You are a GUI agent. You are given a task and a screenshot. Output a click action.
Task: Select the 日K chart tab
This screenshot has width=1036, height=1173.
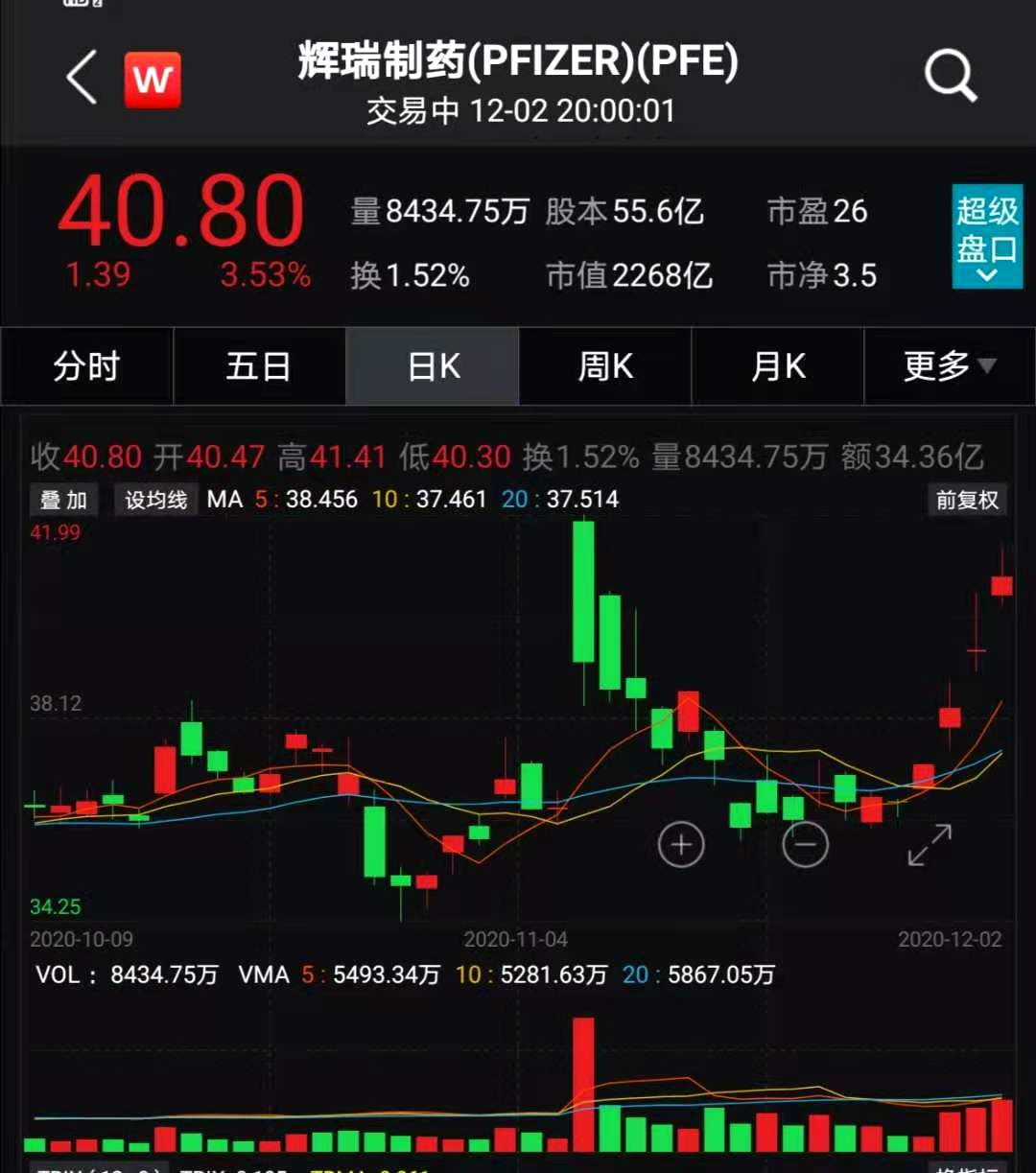pyautogui.click(x=433, y=366)
